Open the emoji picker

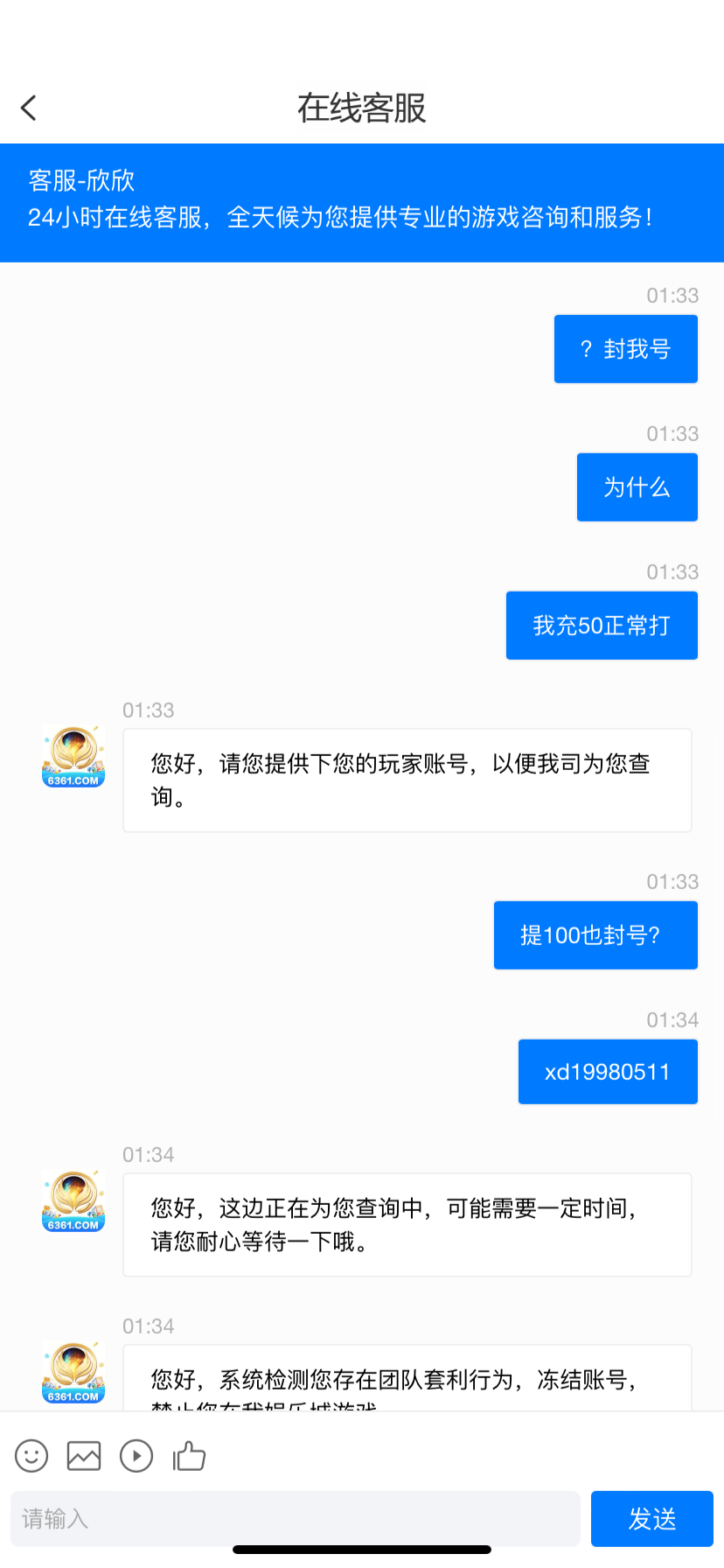[31, 1455]
